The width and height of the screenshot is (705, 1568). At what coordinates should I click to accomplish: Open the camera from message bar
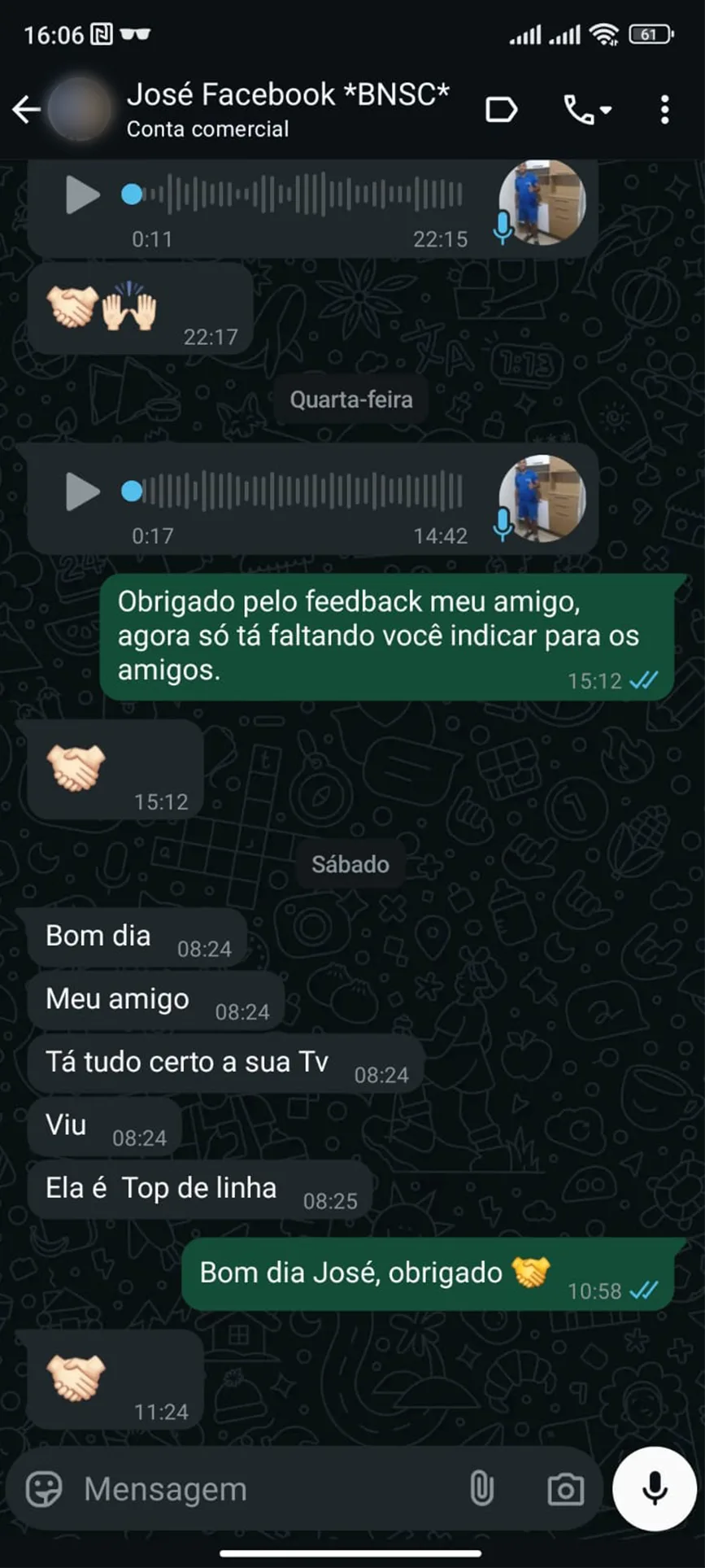(565, 1489)
